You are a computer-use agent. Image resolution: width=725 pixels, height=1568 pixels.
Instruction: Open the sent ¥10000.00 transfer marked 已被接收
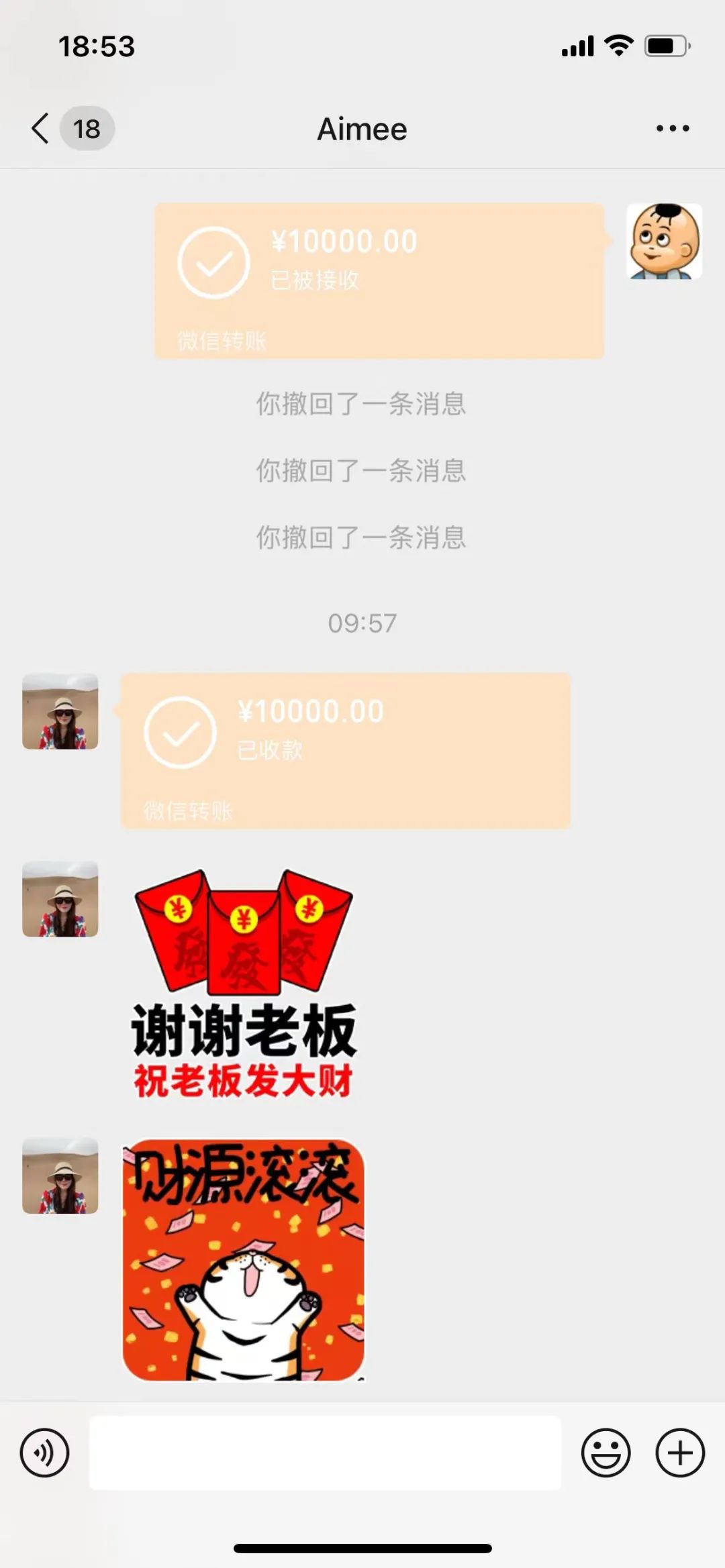pyautogui.click(x=380, y=280)
